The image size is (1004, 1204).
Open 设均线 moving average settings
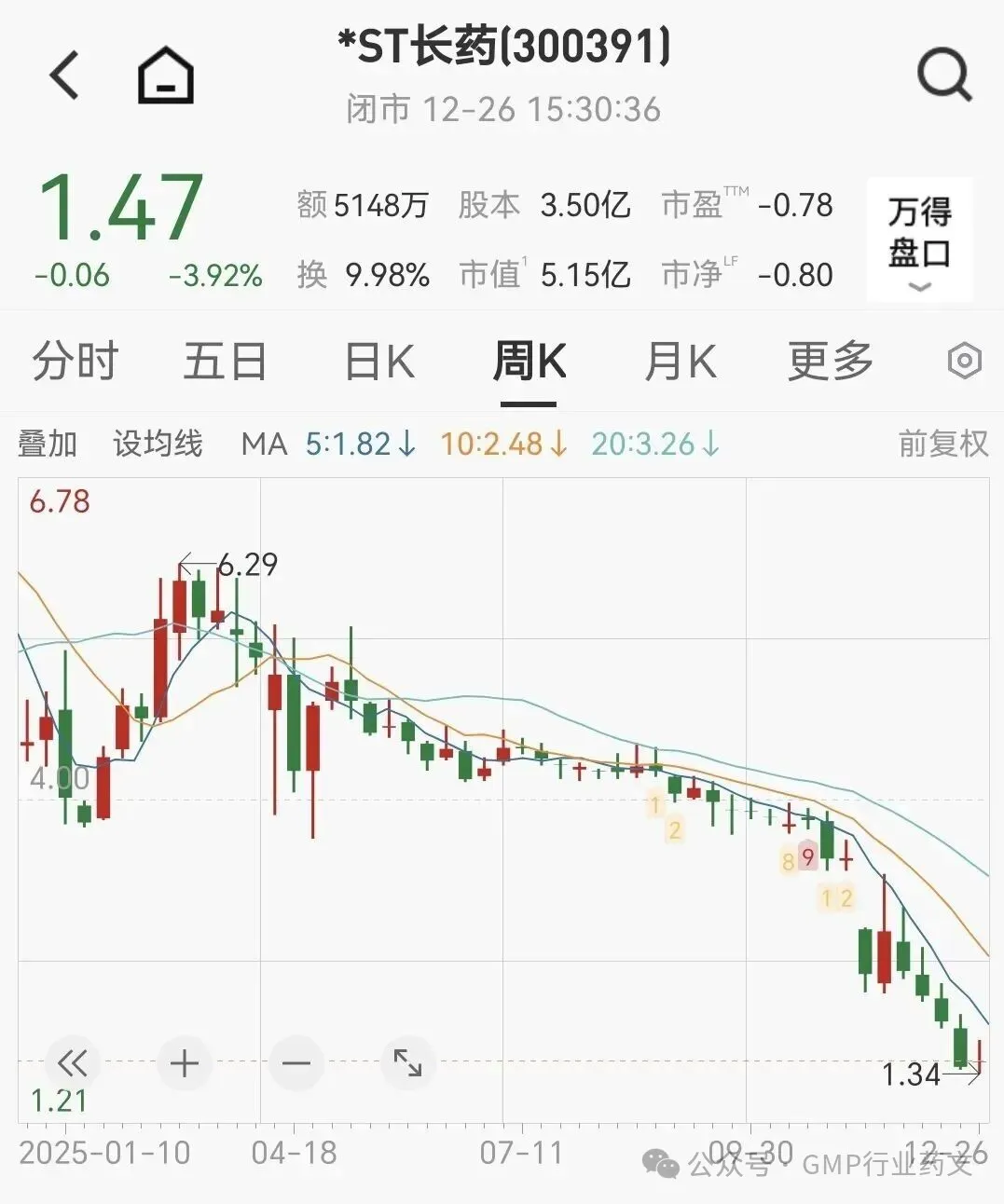point(158,444)
